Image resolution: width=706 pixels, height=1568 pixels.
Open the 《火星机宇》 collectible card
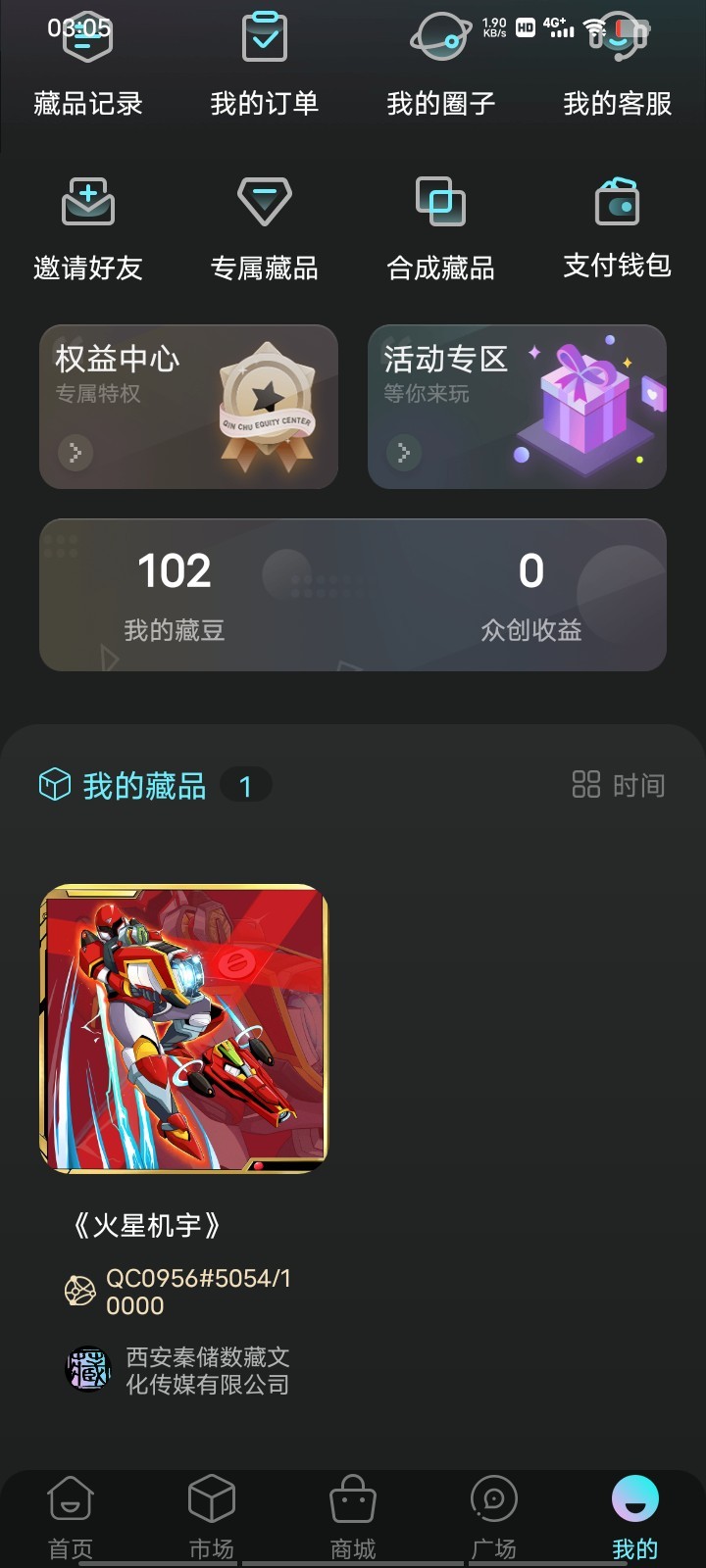click(x=183, y=1029)
